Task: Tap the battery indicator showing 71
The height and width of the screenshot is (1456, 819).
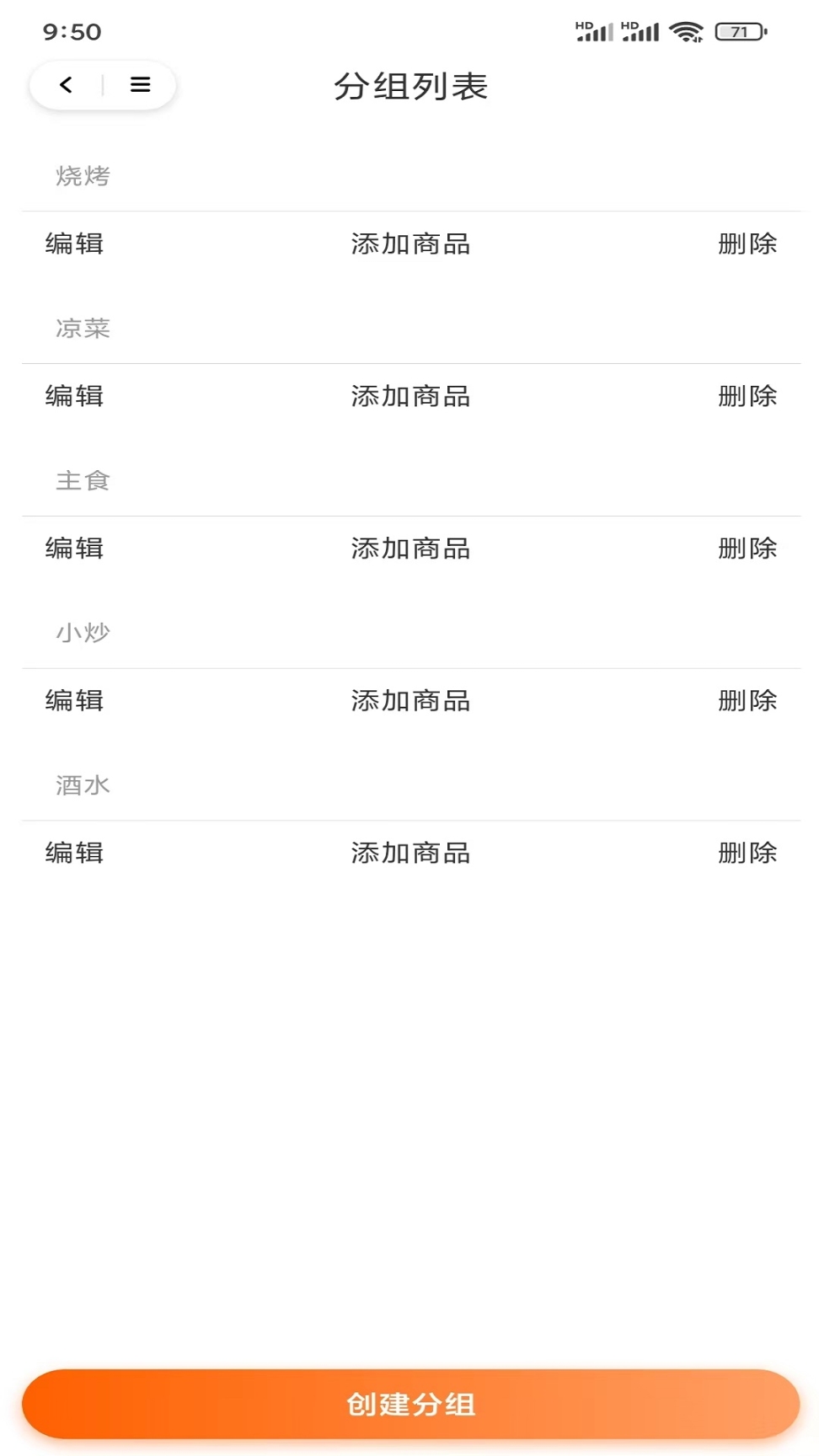Action: click(740, 31)
